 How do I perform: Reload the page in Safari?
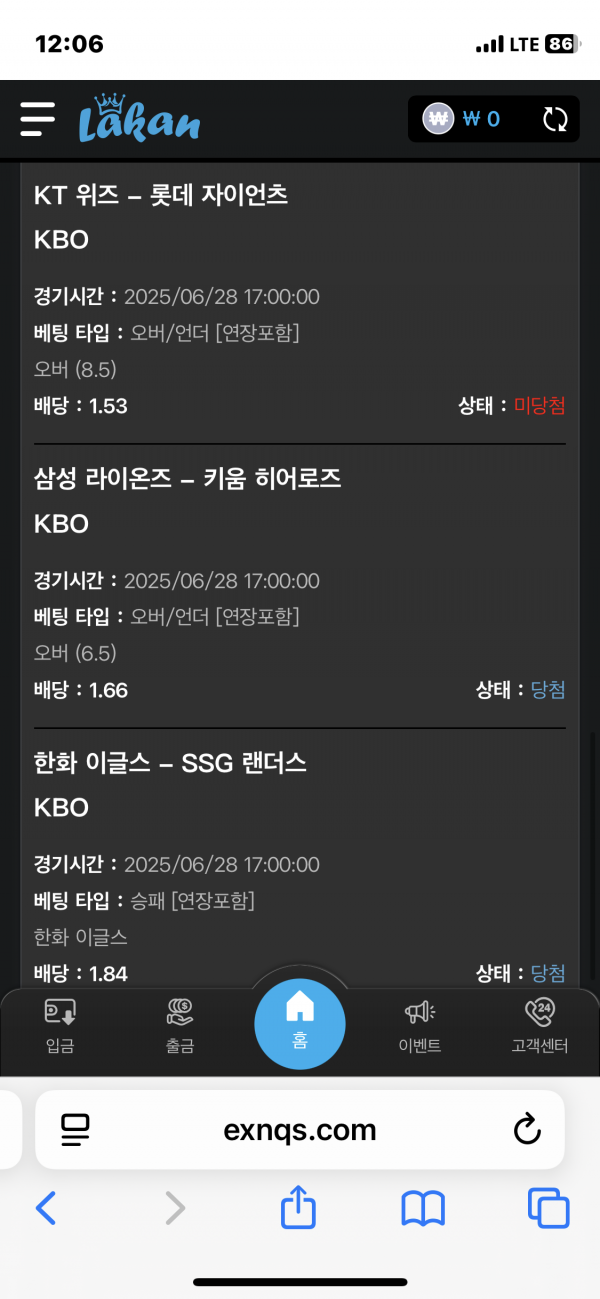pos(527,1130)
